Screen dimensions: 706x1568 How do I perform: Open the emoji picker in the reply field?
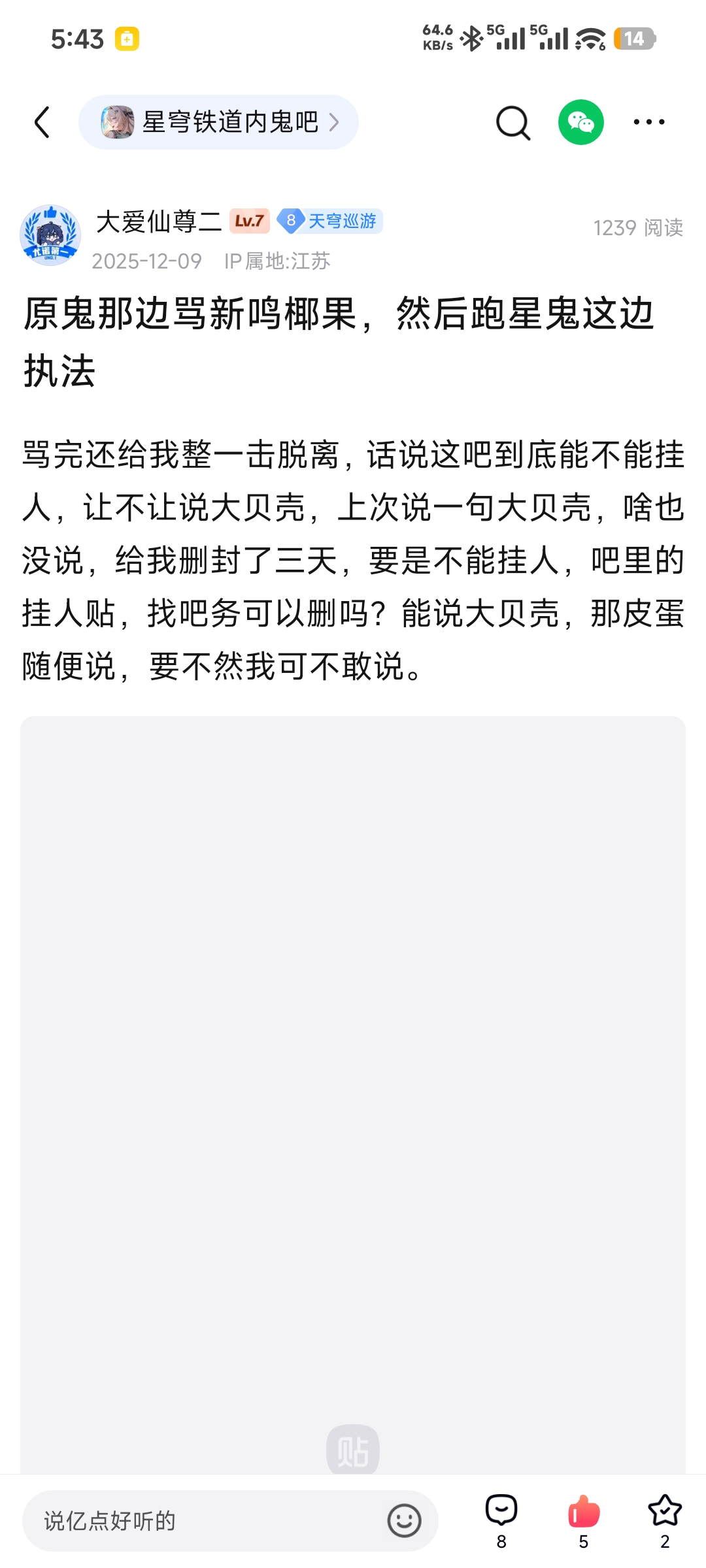click(404, 1521)
